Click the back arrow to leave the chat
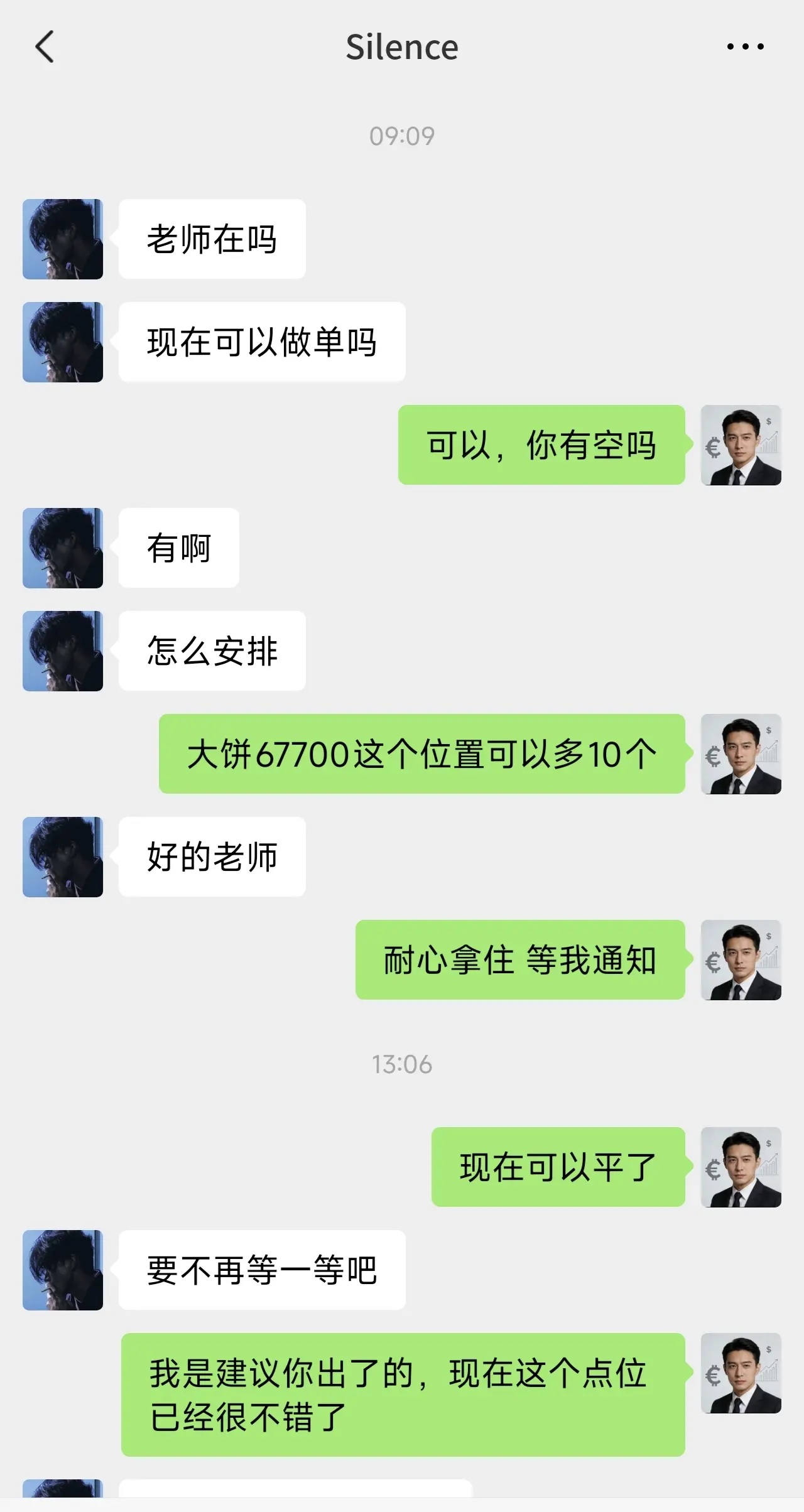Viewport: 804px width, 1512px height. (45, 47)
